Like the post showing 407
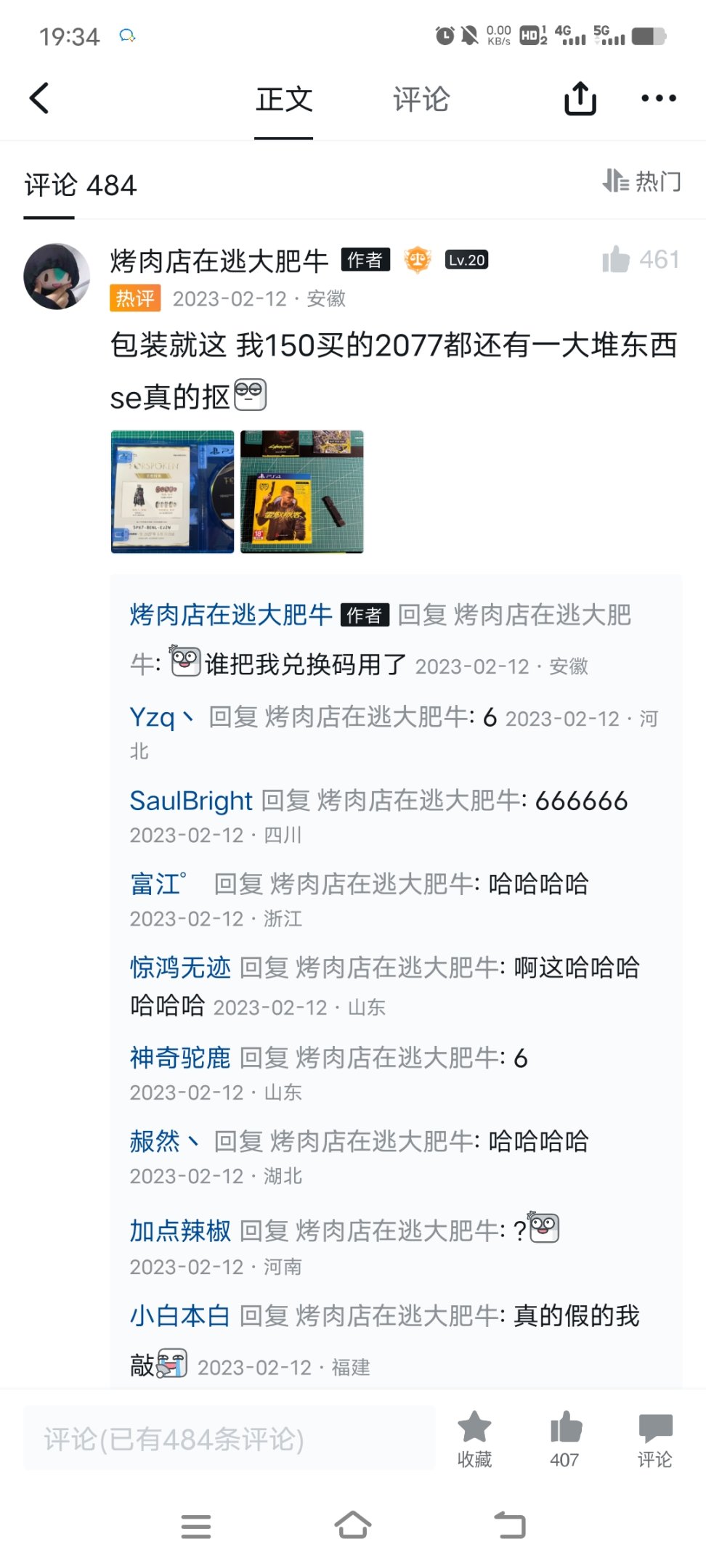Screen dimensions: 706x1568 565,1438
